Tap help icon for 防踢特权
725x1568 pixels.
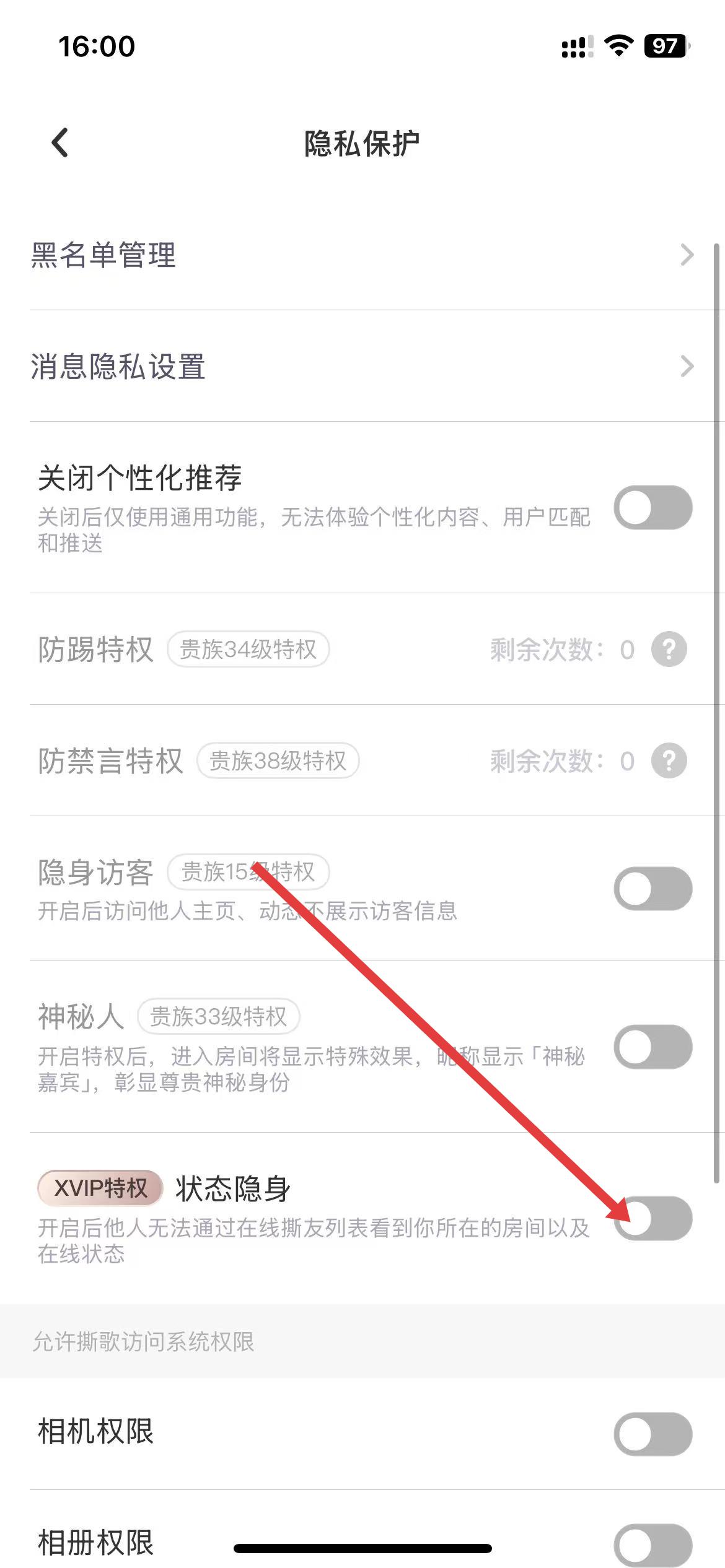pos(669,650)
